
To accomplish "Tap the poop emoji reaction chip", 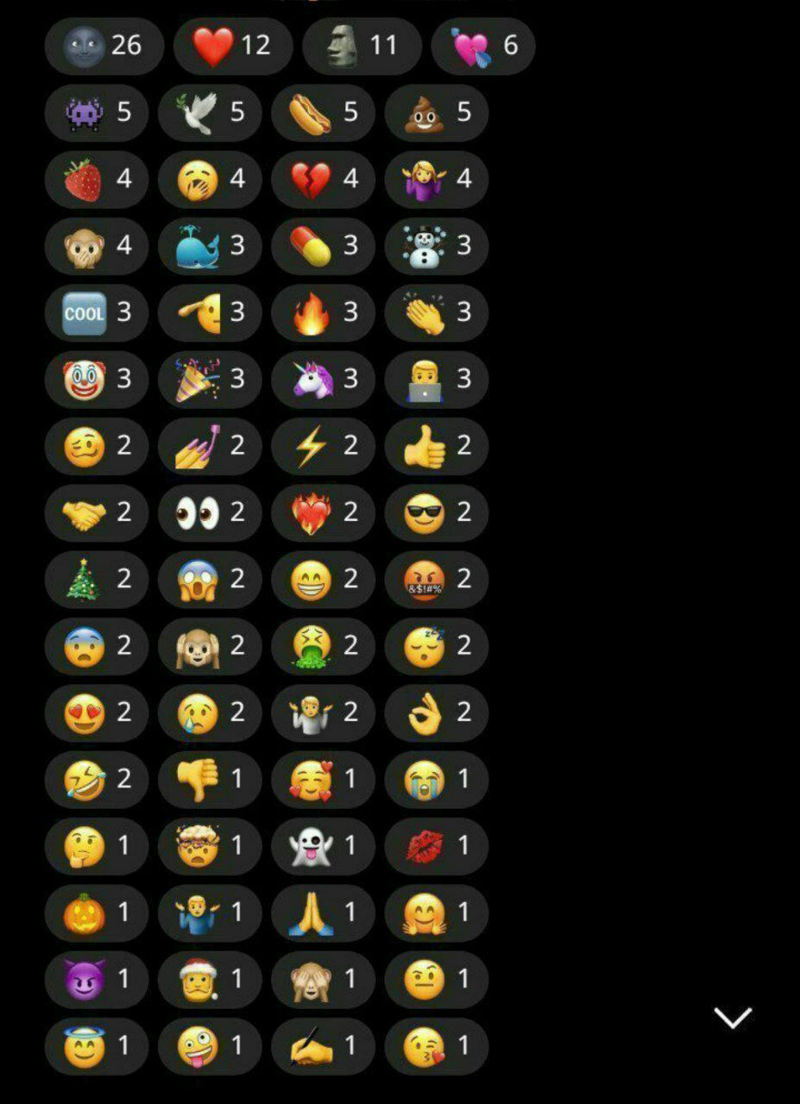I will [x=436, y=112].
